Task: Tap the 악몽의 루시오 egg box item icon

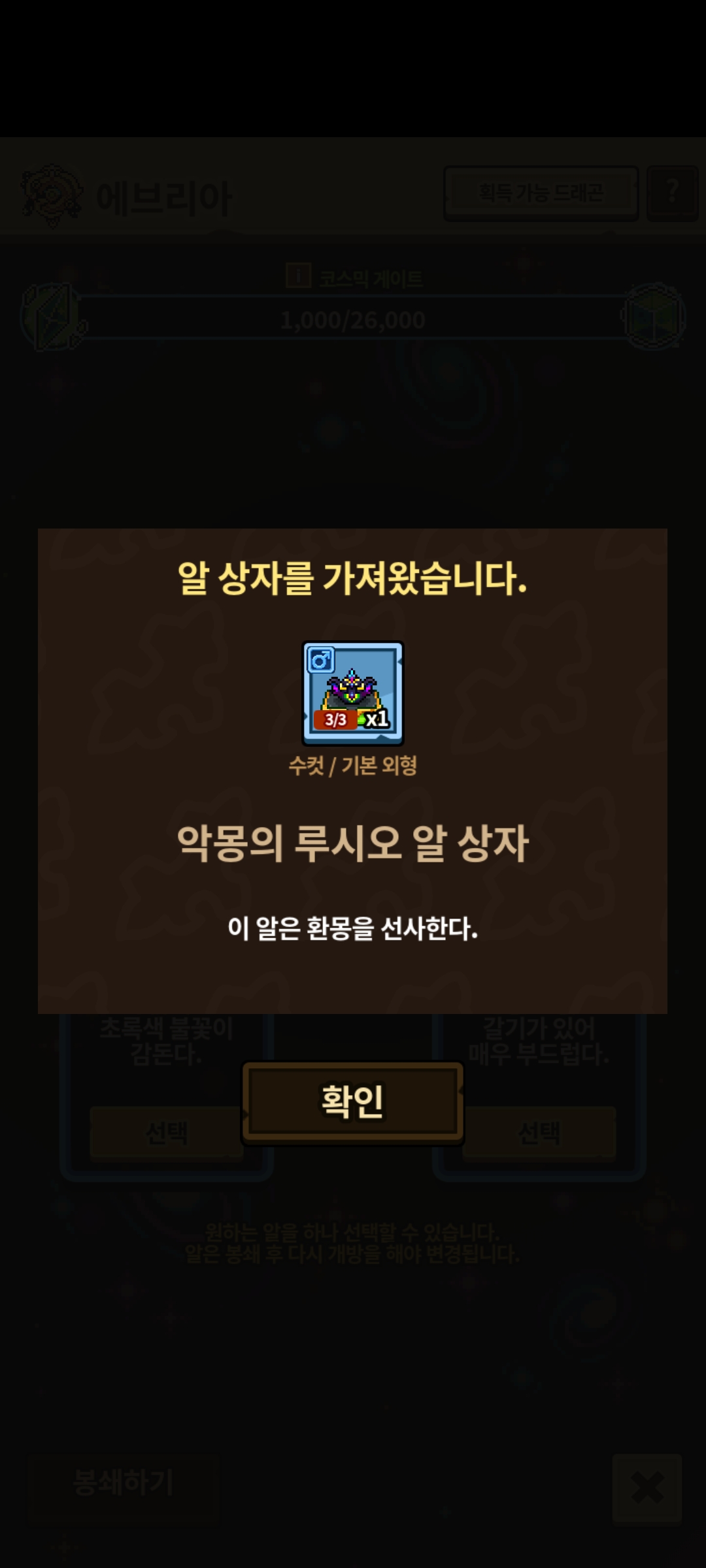Action: coord(353,693)
